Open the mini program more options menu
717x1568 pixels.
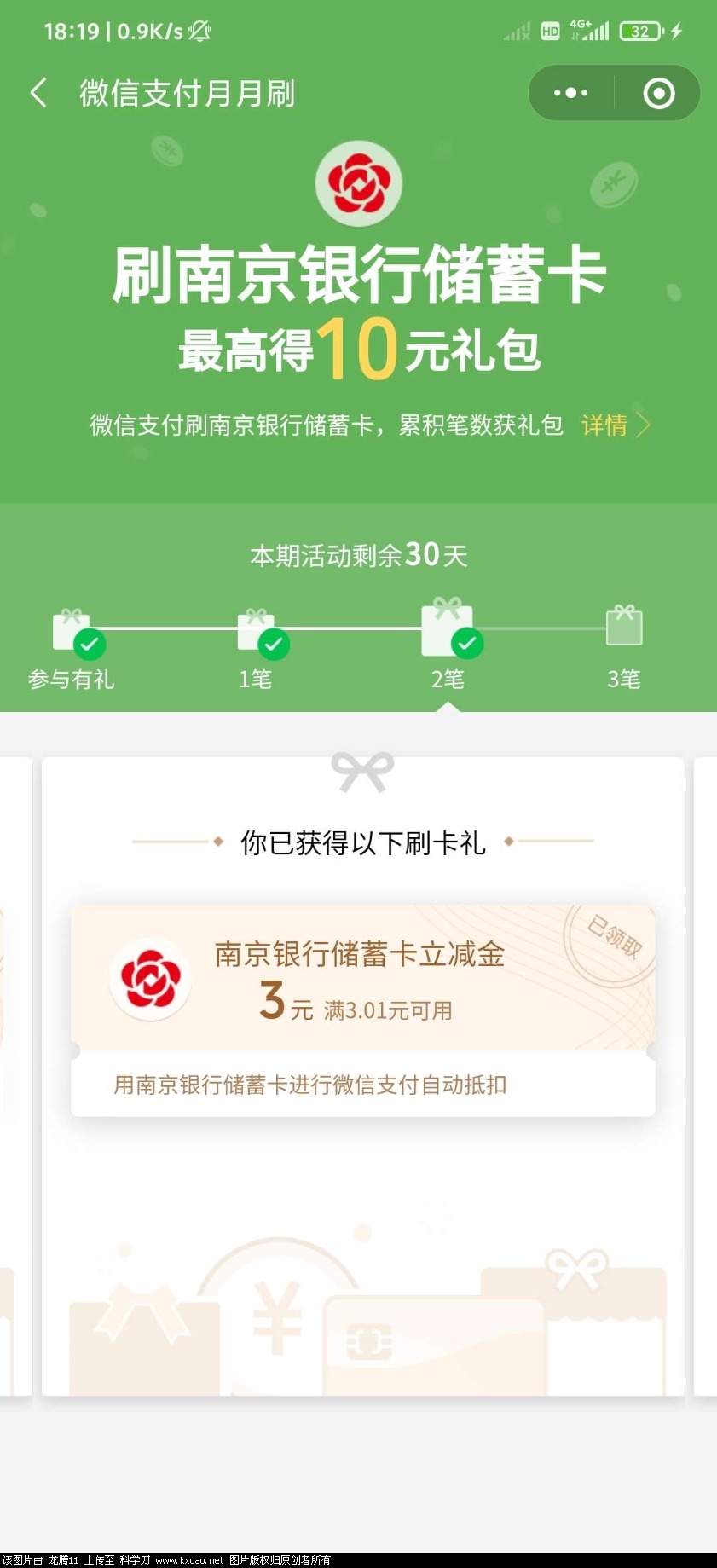coord(570,93)
